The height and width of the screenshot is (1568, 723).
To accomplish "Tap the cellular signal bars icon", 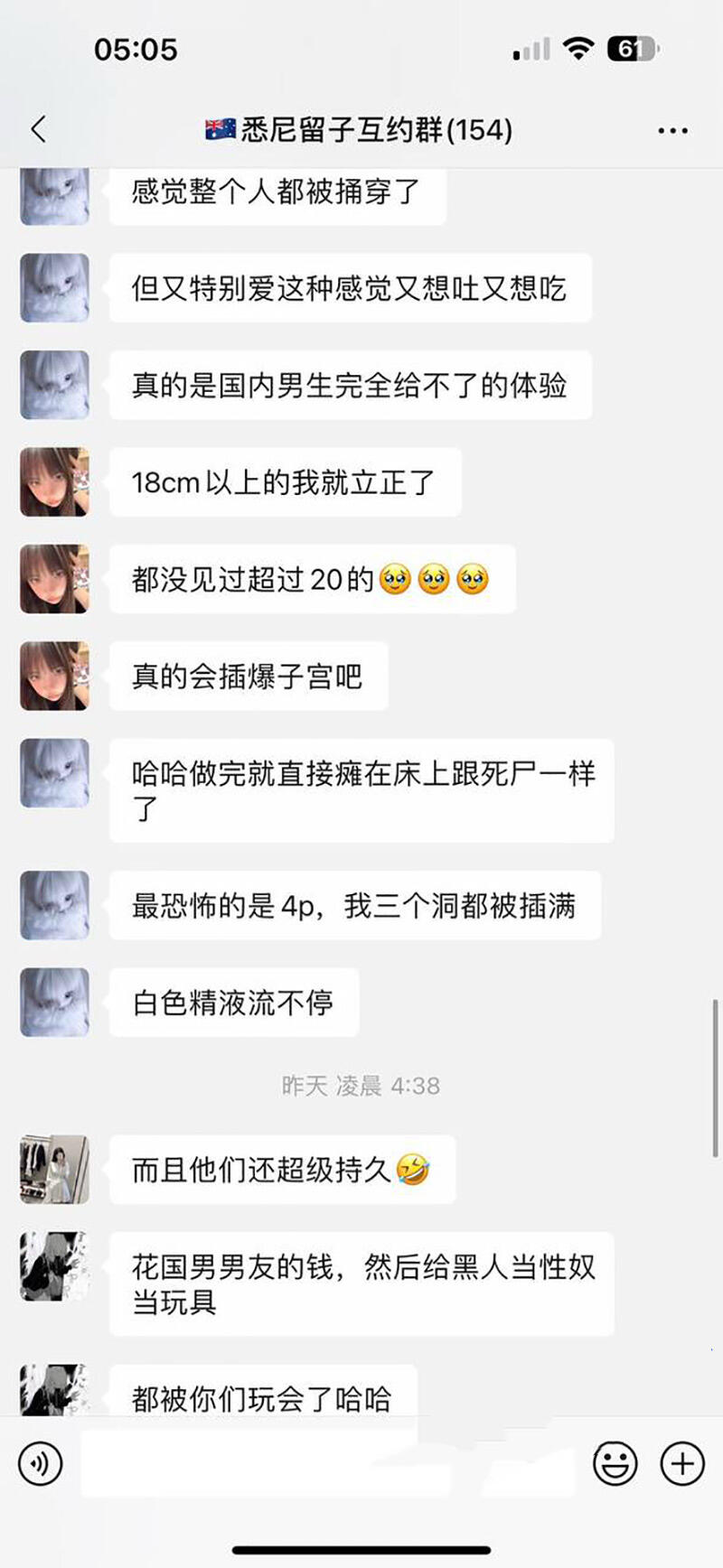I will point(529,48).
